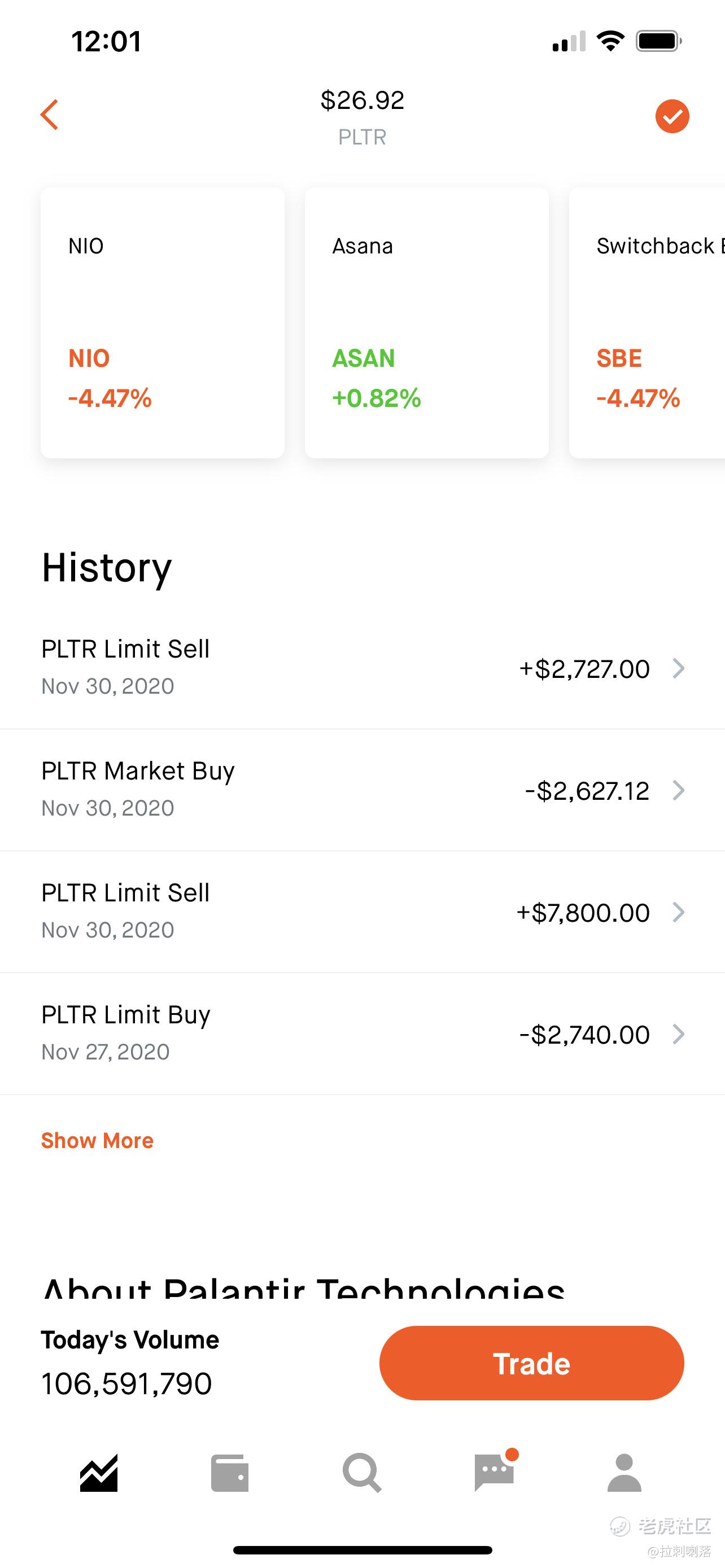Show more history entries

pos(97,1141)
